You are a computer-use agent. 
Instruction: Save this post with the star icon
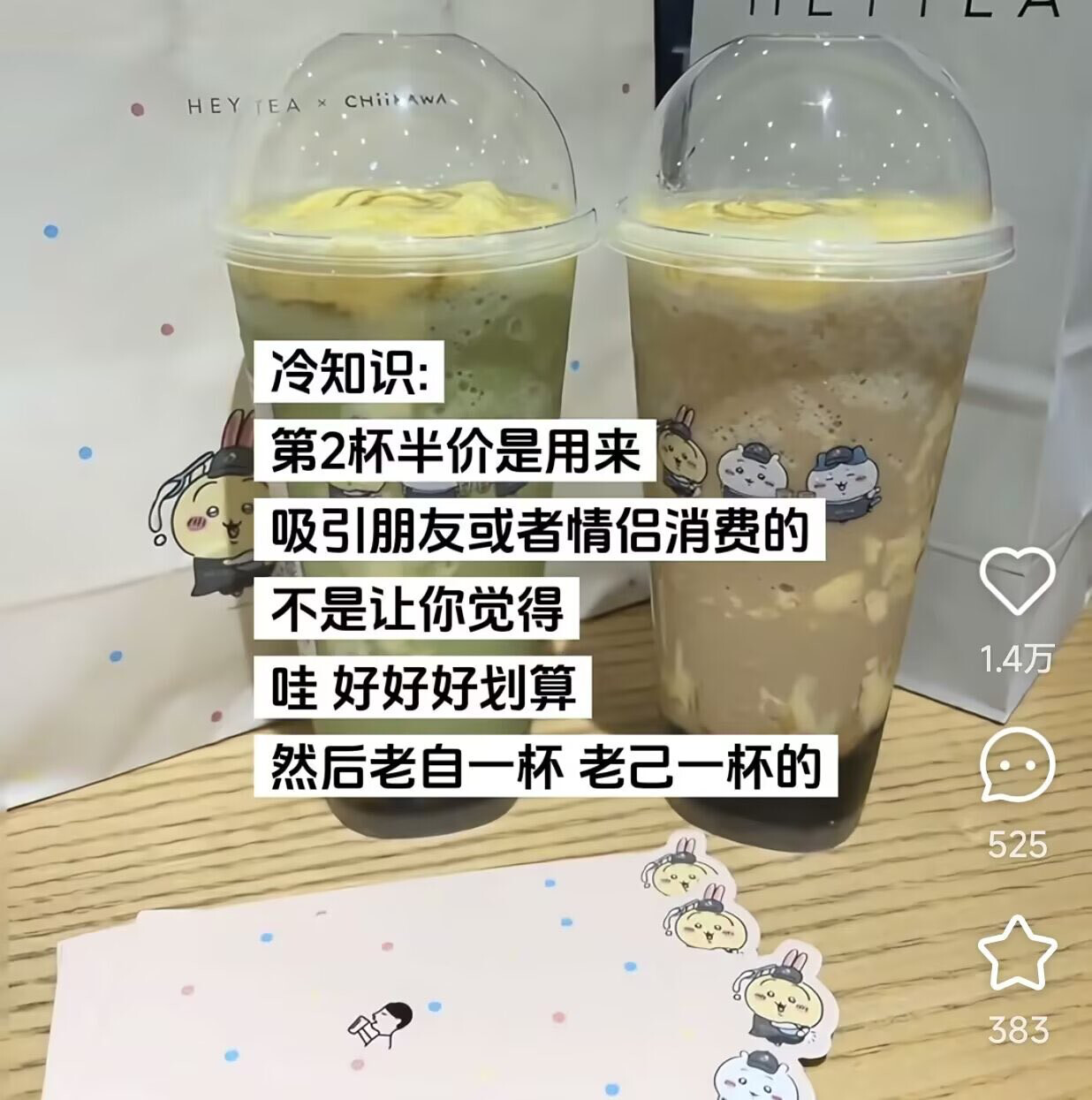1018,954
